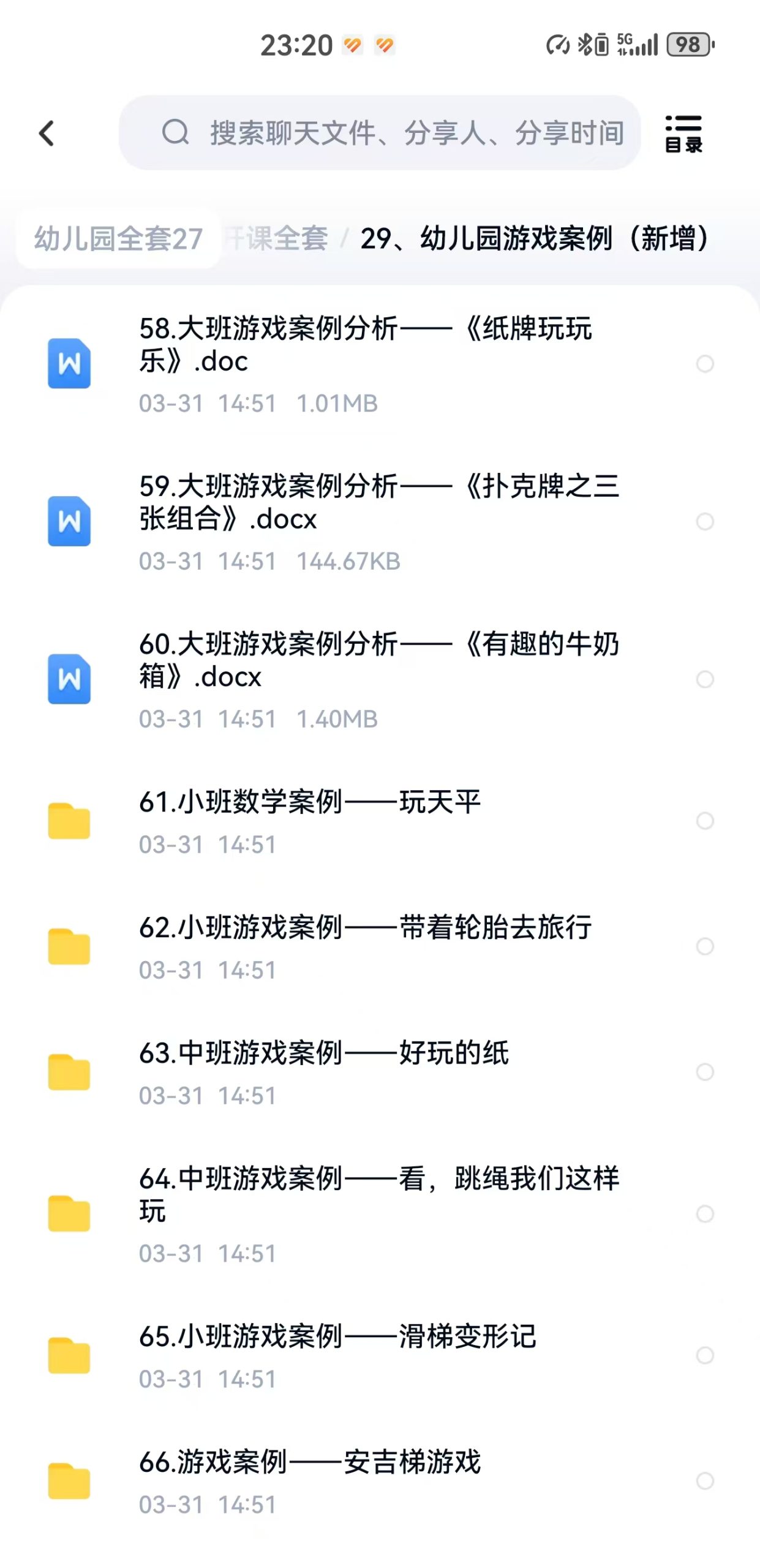Go back using the arrow icon
760x1568 pixels.
pos(47,133)
